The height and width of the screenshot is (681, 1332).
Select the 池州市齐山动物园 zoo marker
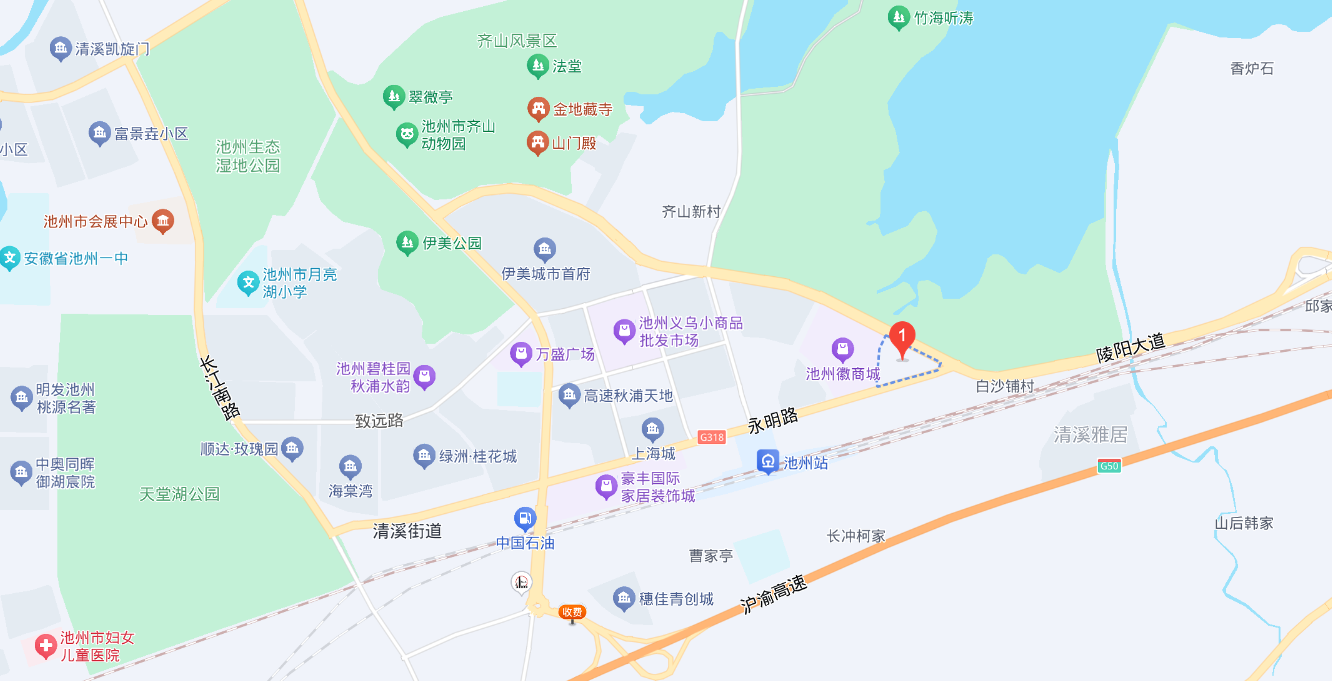[x=407, y=133]
